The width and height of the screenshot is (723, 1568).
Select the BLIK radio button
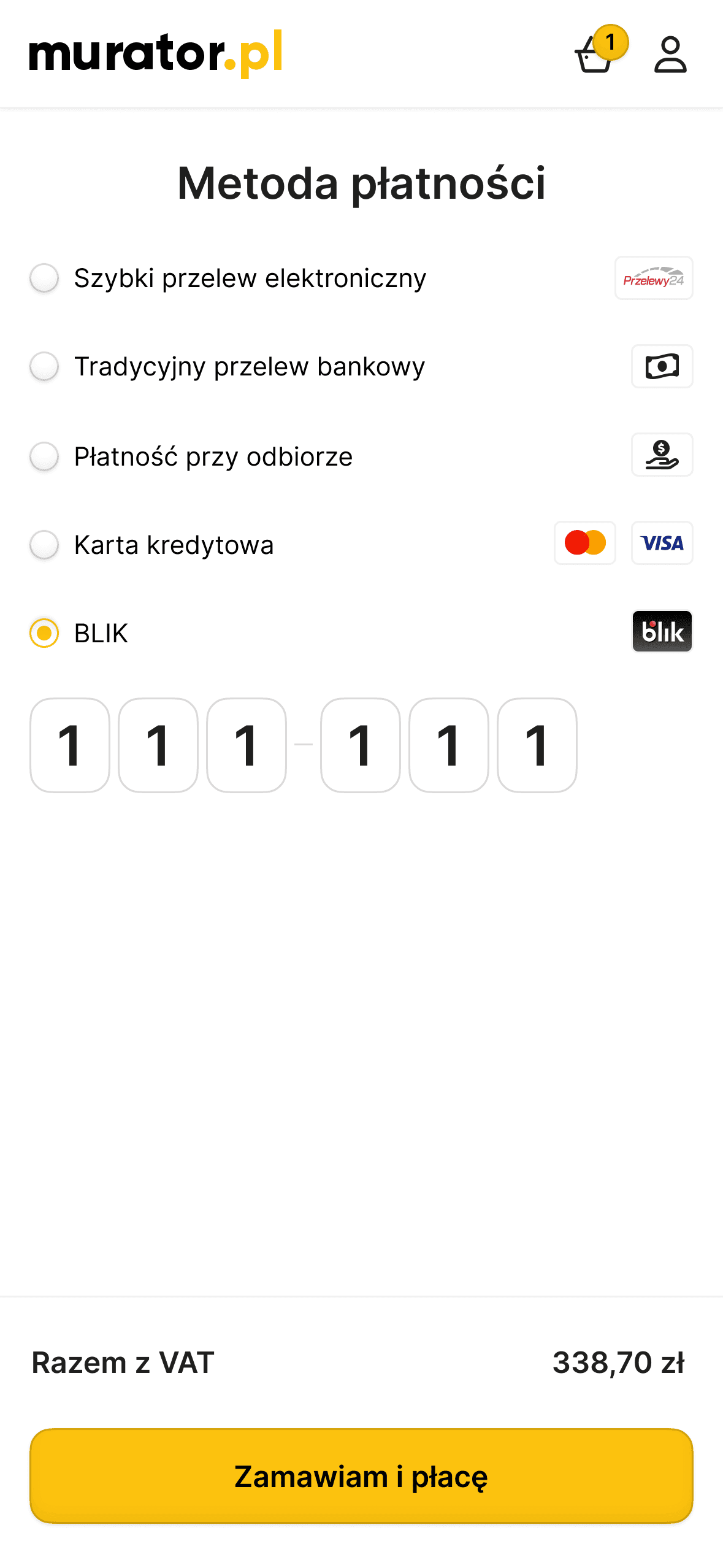(x=44, y=632)
